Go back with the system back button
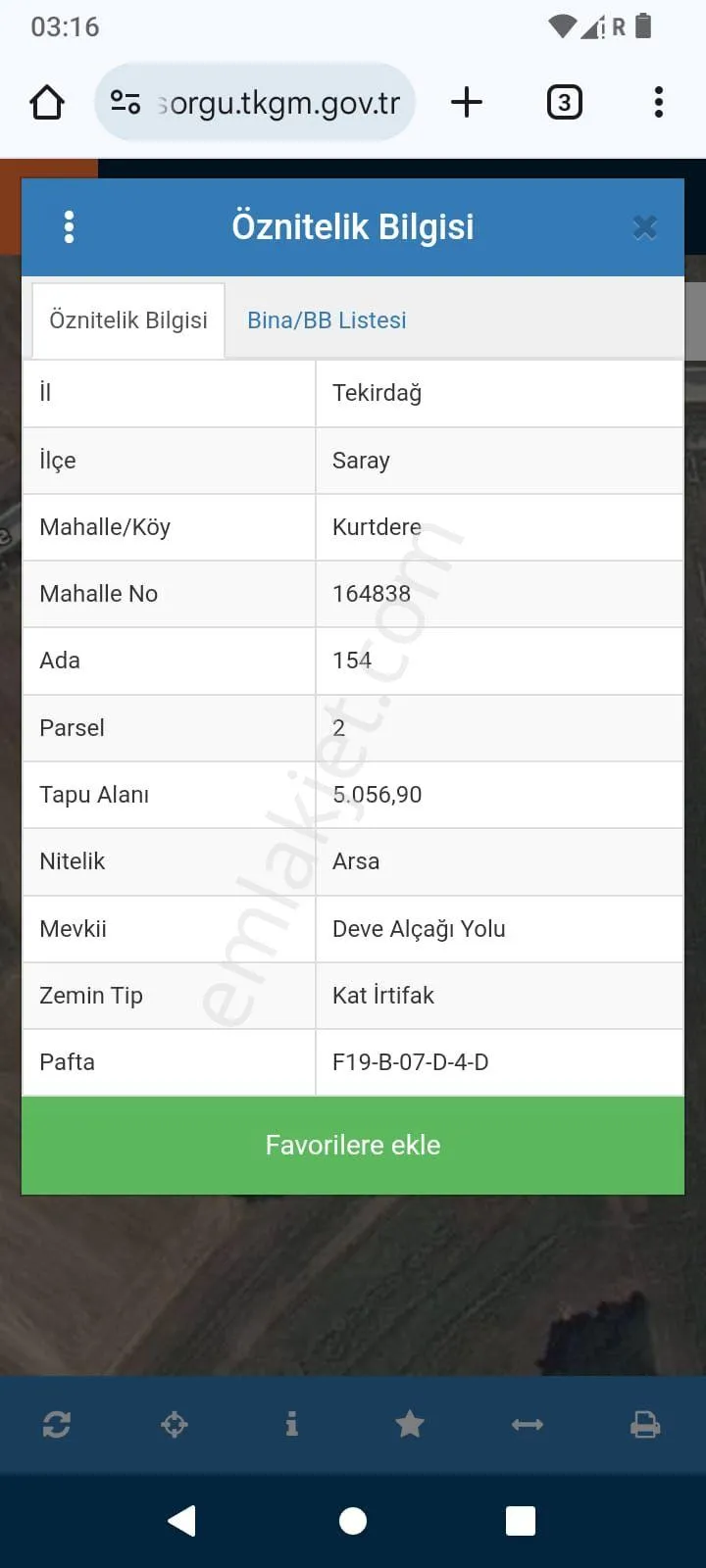 click(182, 1521)
